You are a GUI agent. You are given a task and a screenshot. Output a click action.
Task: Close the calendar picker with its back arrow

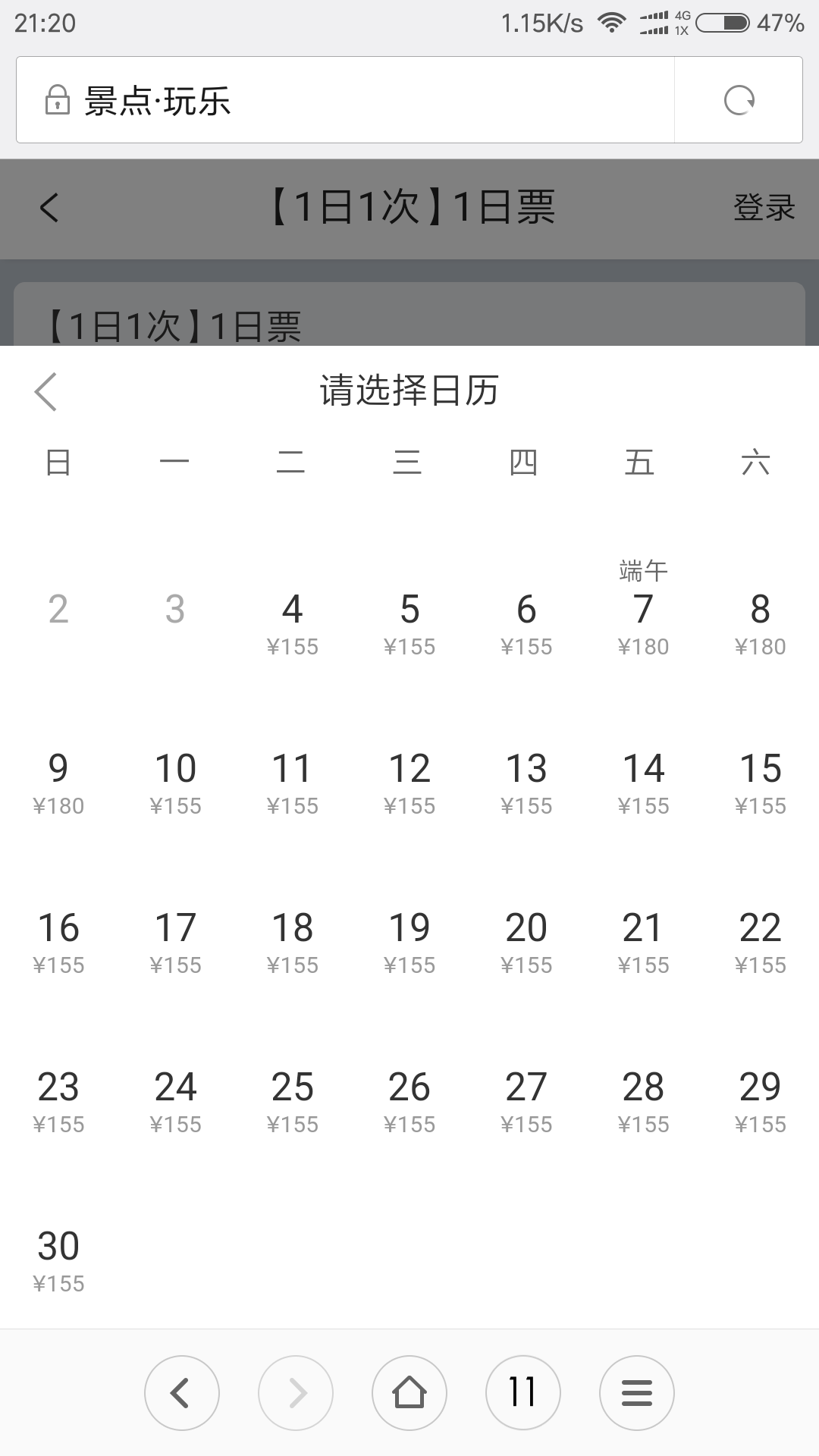coord(45,392)
